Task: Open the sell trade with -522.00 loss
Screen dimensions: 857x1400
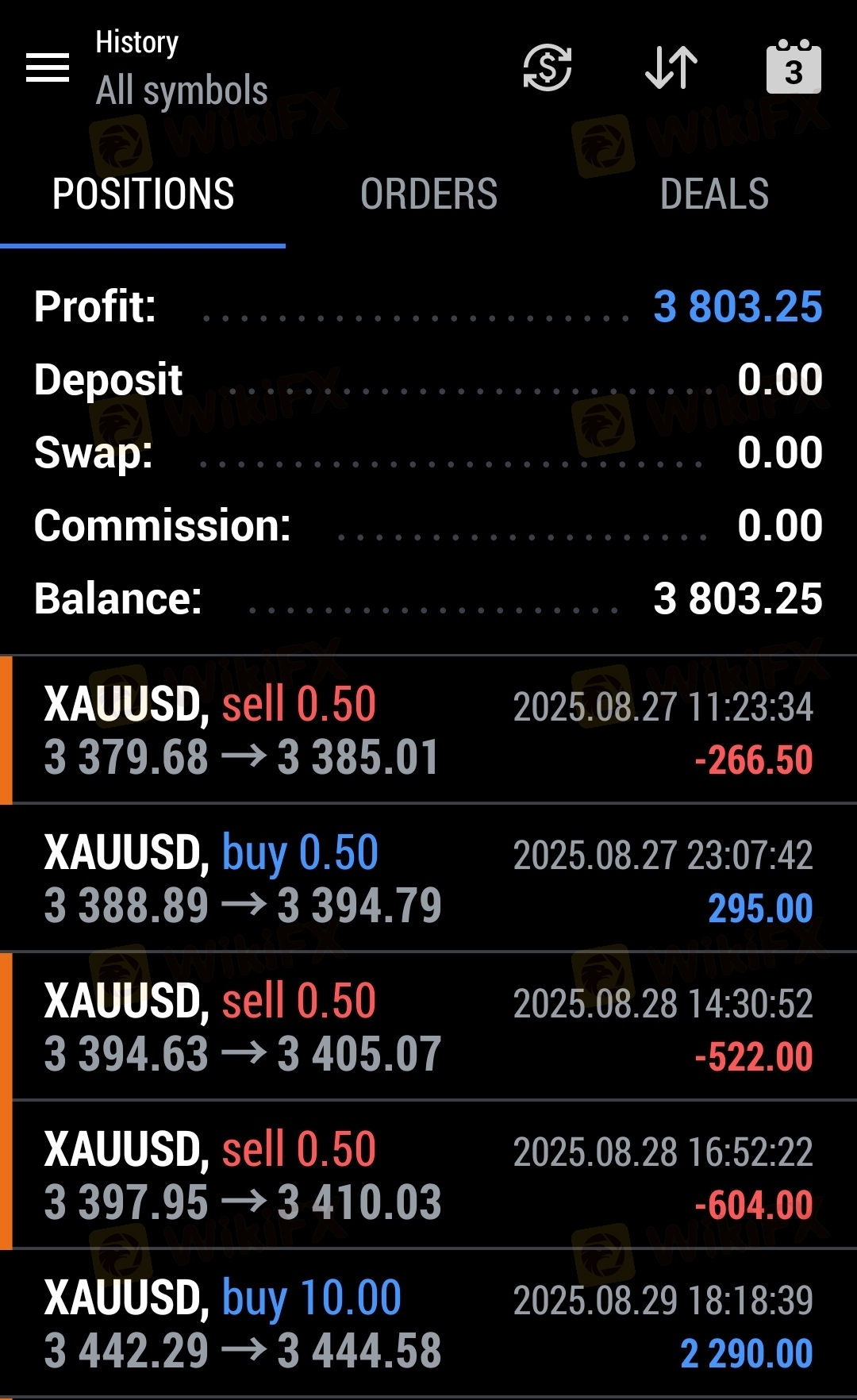Action: [428, 1027]
